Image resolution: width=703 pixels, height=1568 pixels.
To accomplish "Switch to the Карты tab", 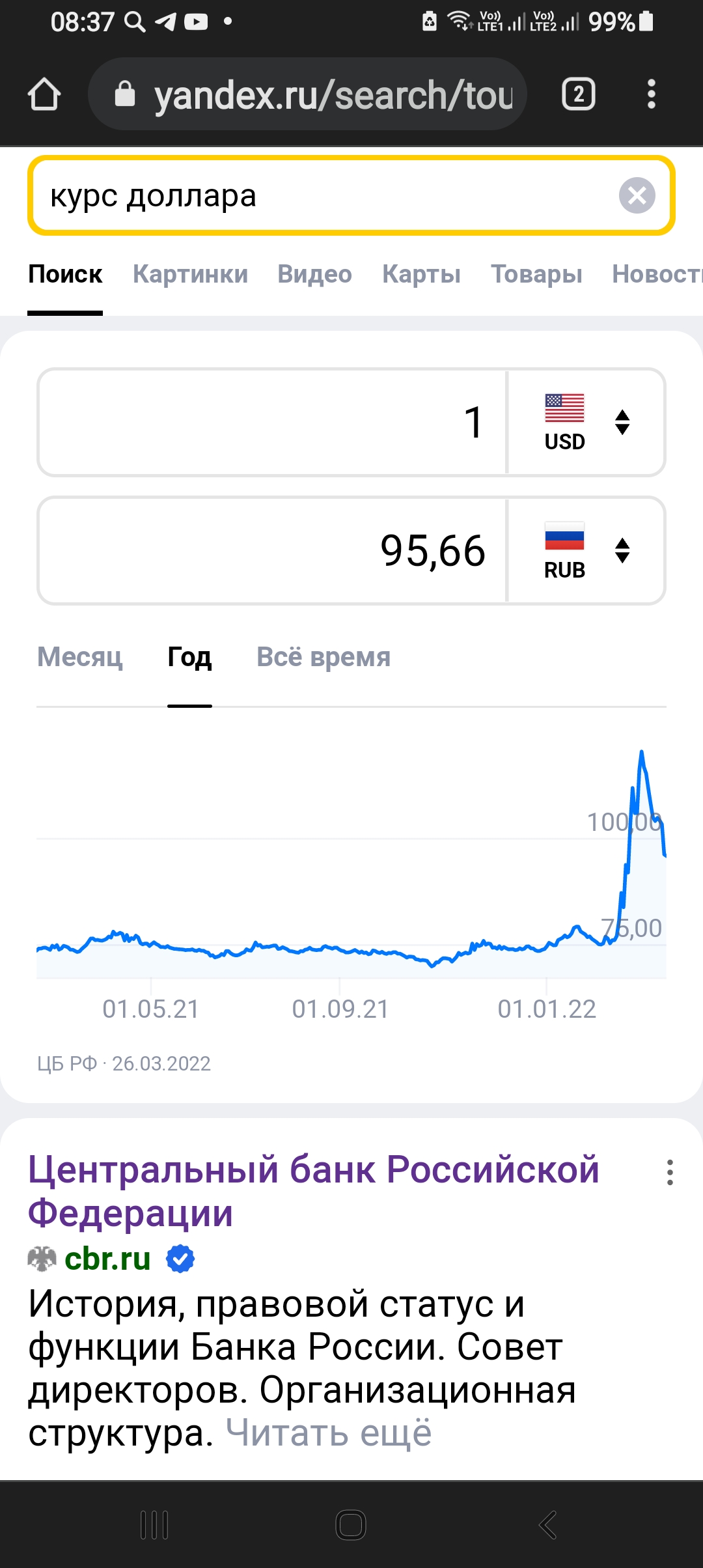I will [x=421, y=274].
